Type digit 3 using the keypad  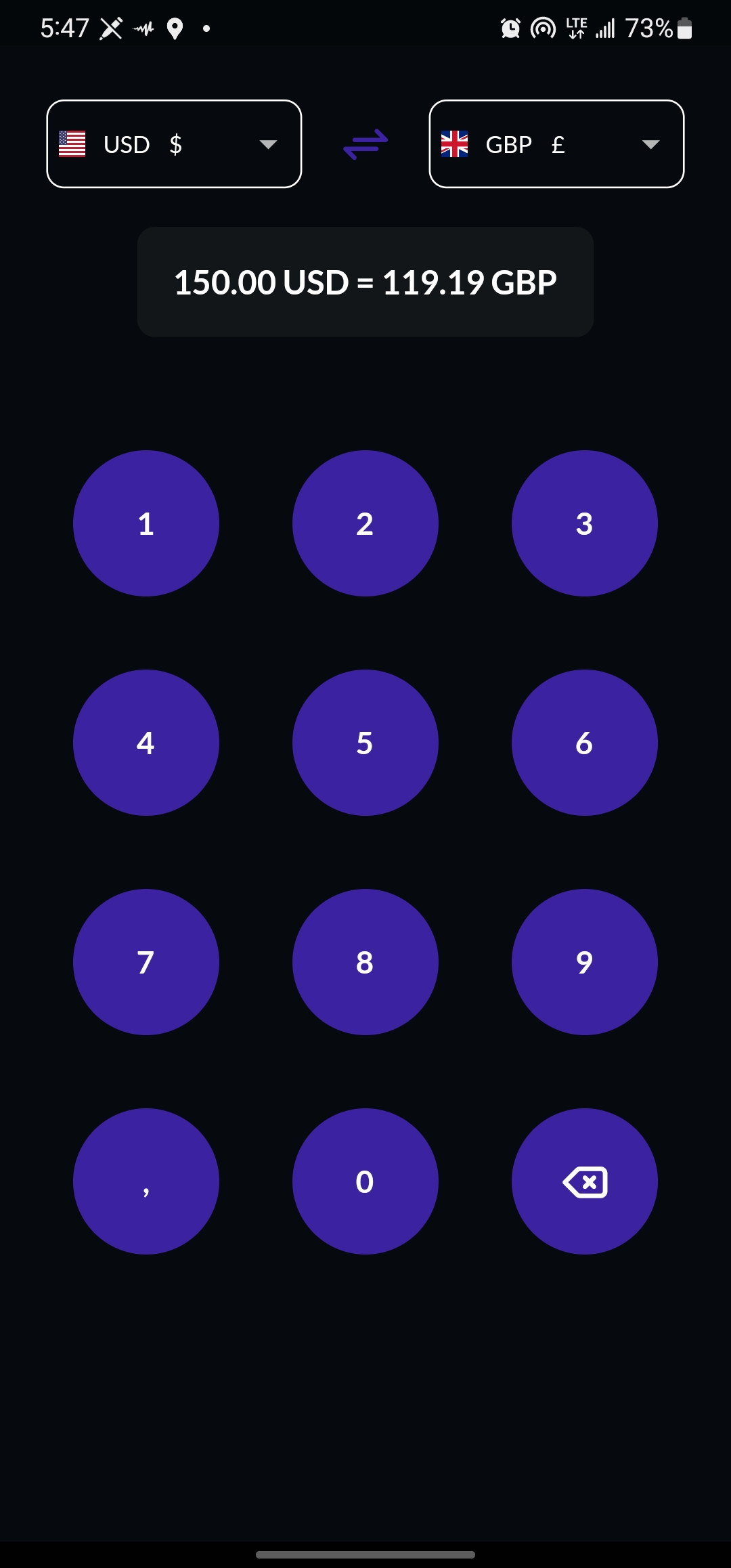(x=585, y=523)
